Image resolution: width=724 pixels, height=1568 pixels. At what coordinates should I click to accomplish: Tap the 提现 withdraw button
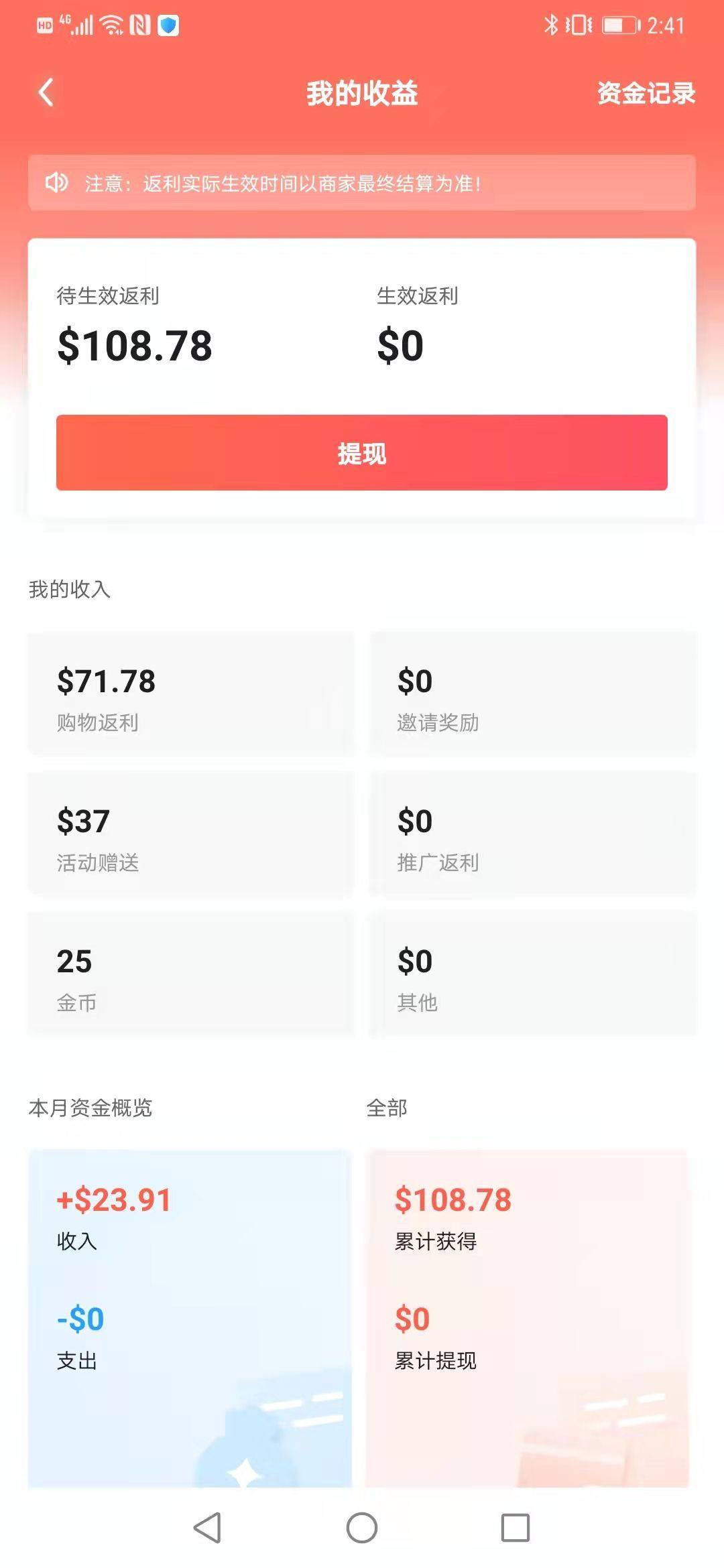click(x=362, y=453)
